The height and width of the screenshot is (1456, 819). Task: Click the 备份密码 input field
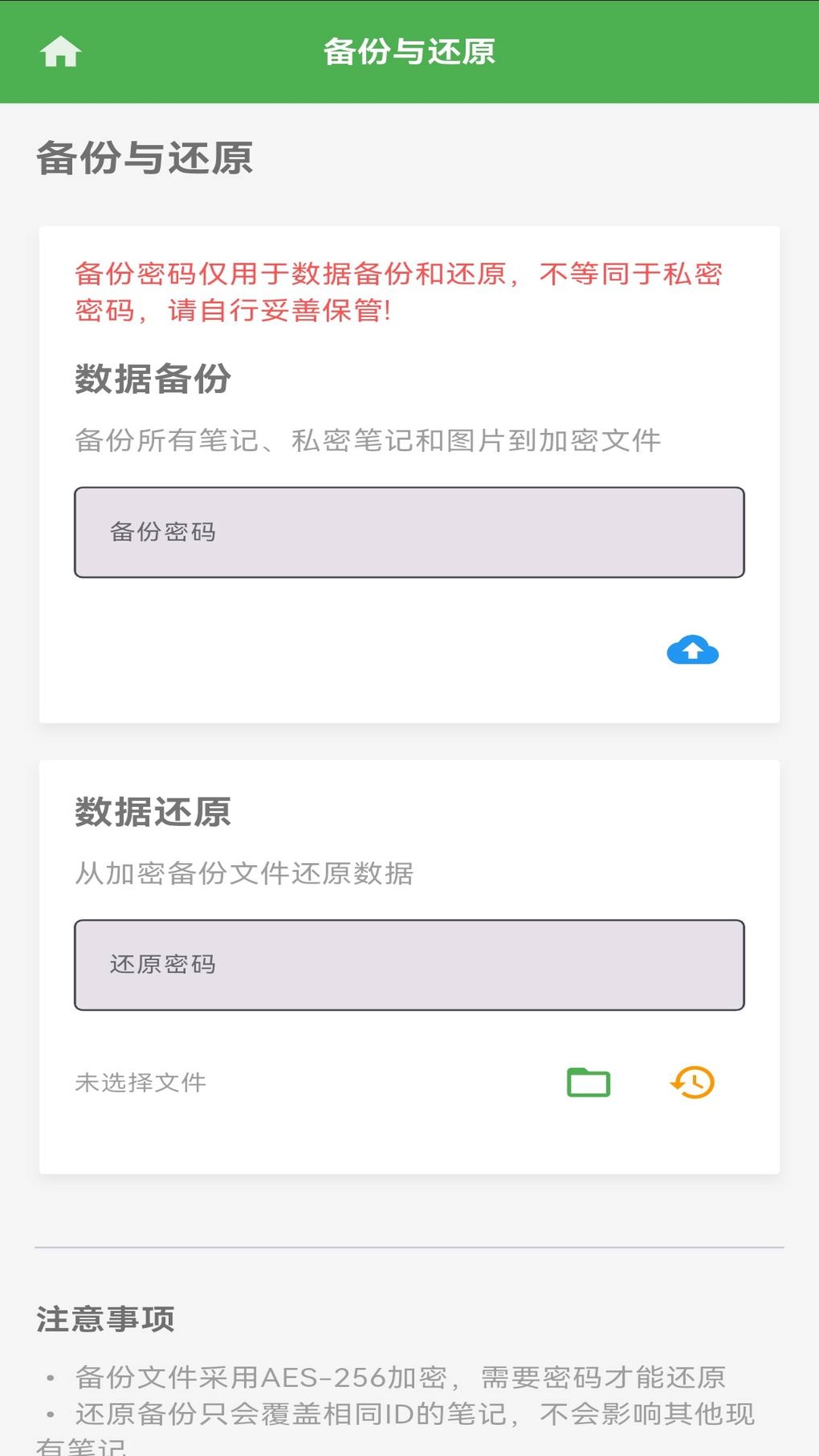click(409, 531)
